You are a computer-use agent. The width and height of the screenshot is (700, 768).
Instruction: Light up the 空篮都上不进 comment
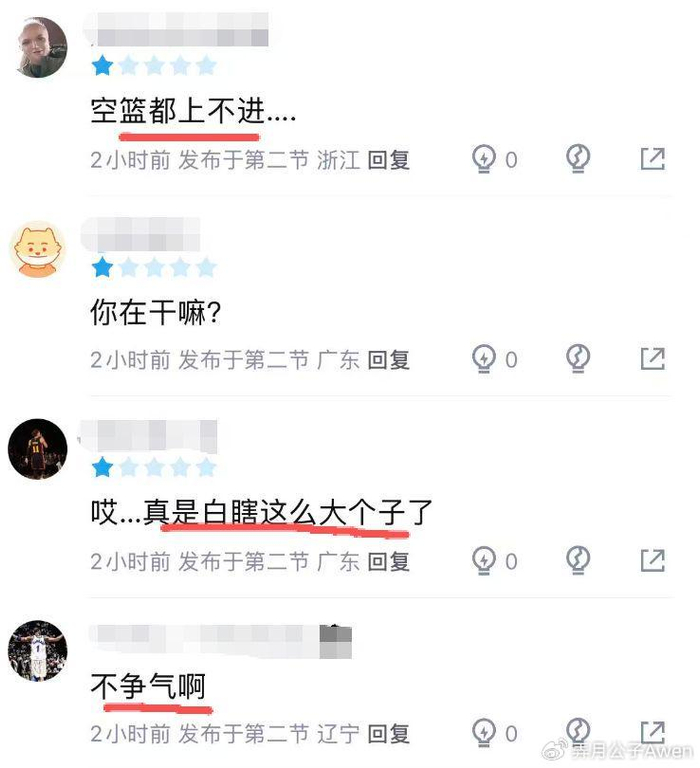tap(485, 159)
